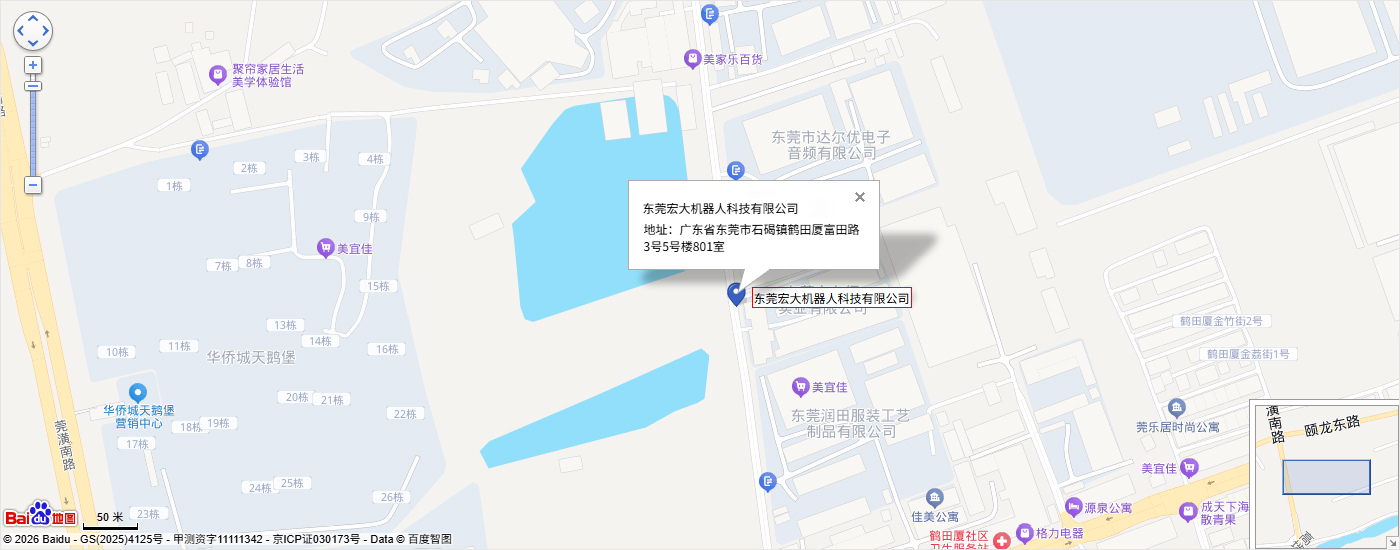Screen dimensions: 1400x550
Task: Select the 源泉公寓 hotel marker
Action: [x=1073, y=507]
